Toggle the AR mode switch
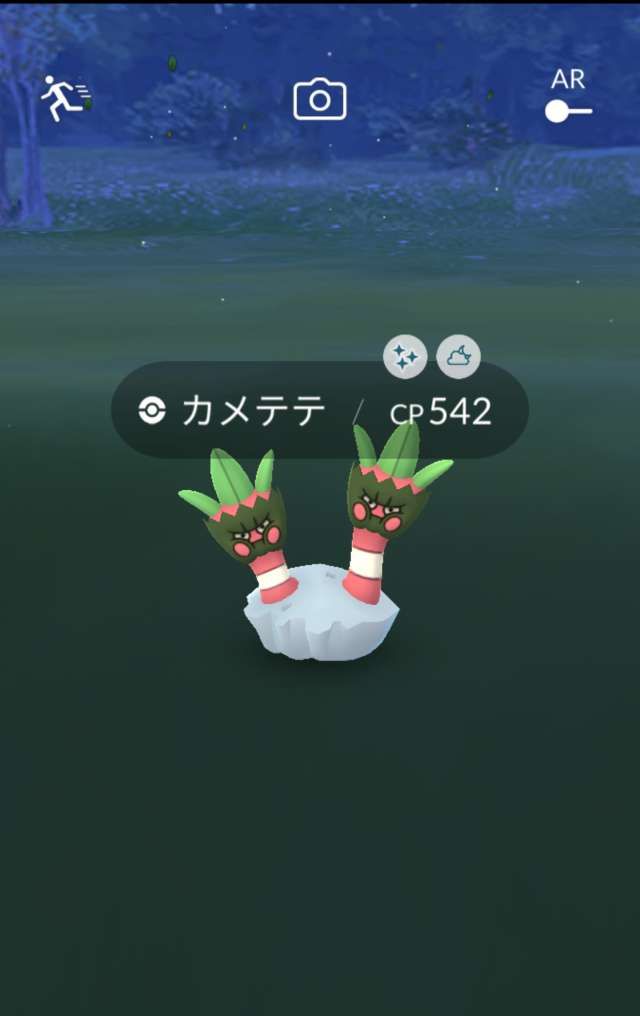The width and height of the screenshot is (640, 1016). coord(568,110)
